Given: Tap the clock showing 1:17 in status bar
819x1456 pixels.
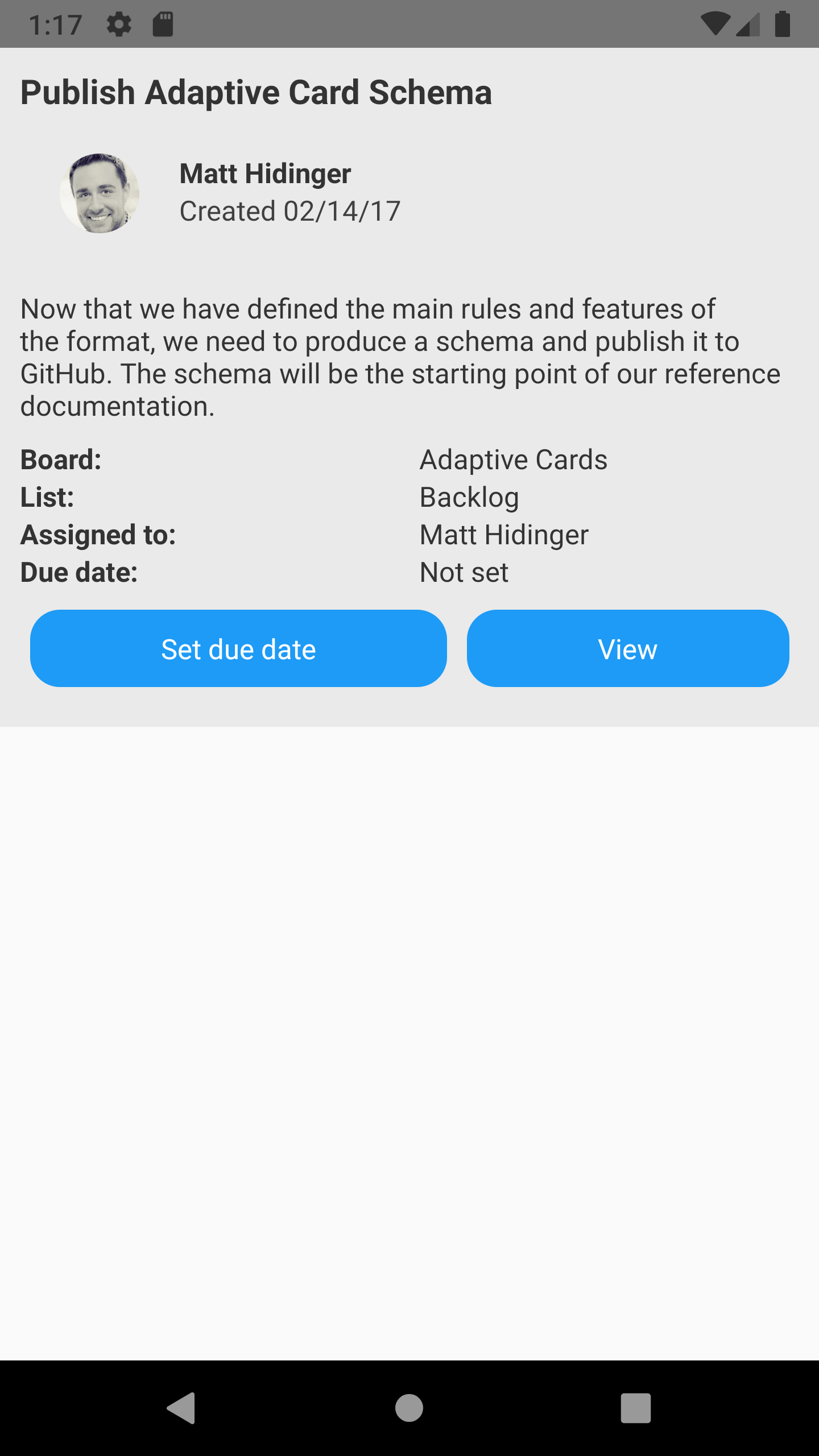Looking at the screenshot, I should (55, 23).
